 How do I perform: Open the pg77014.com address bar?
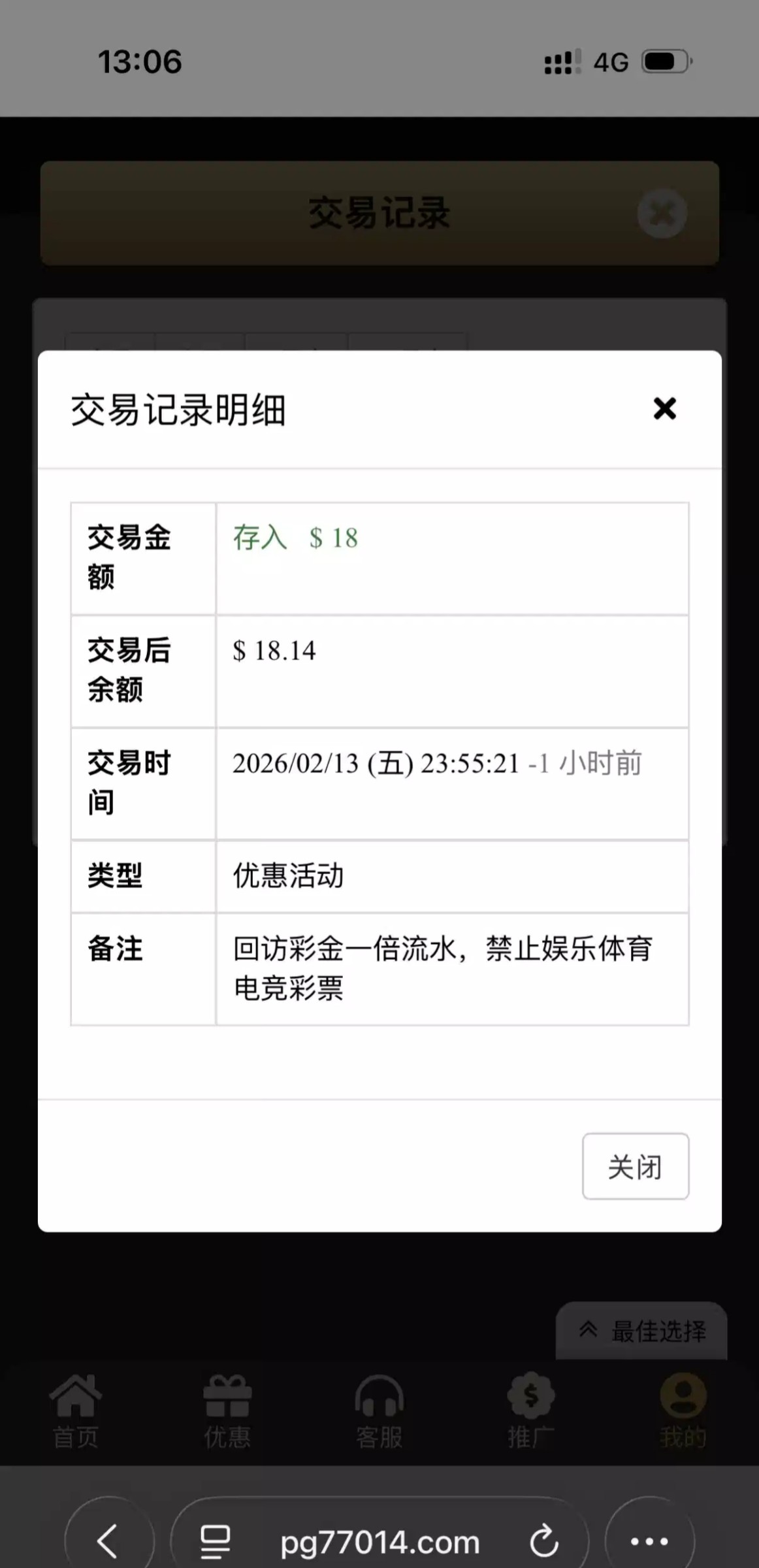(x=379, y=1542)
